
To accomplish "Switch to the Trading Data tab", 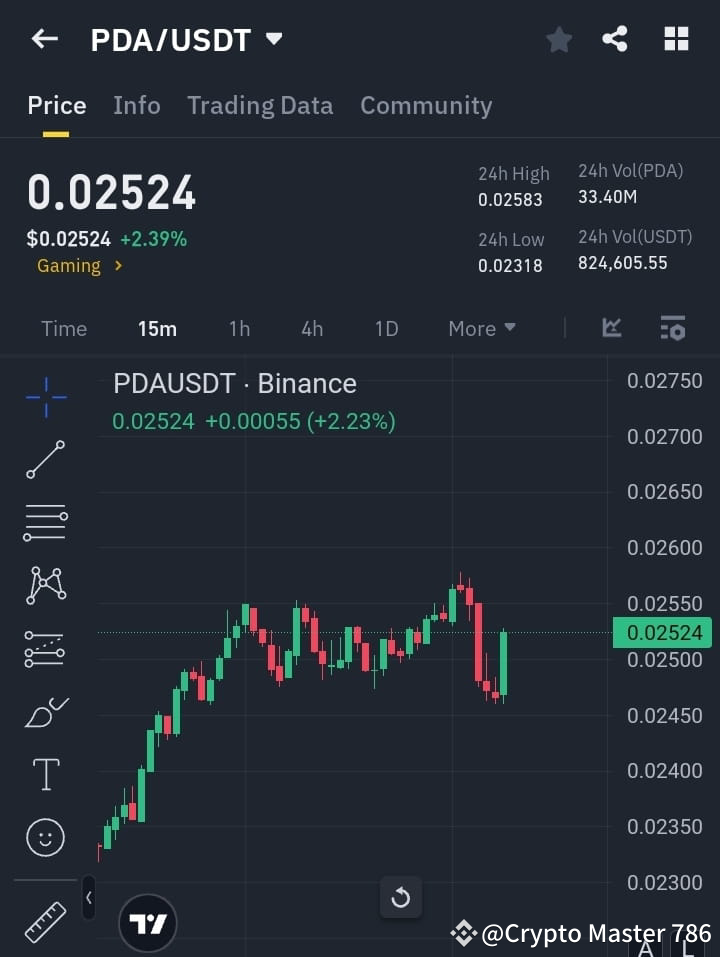I will tap(260, 105).
